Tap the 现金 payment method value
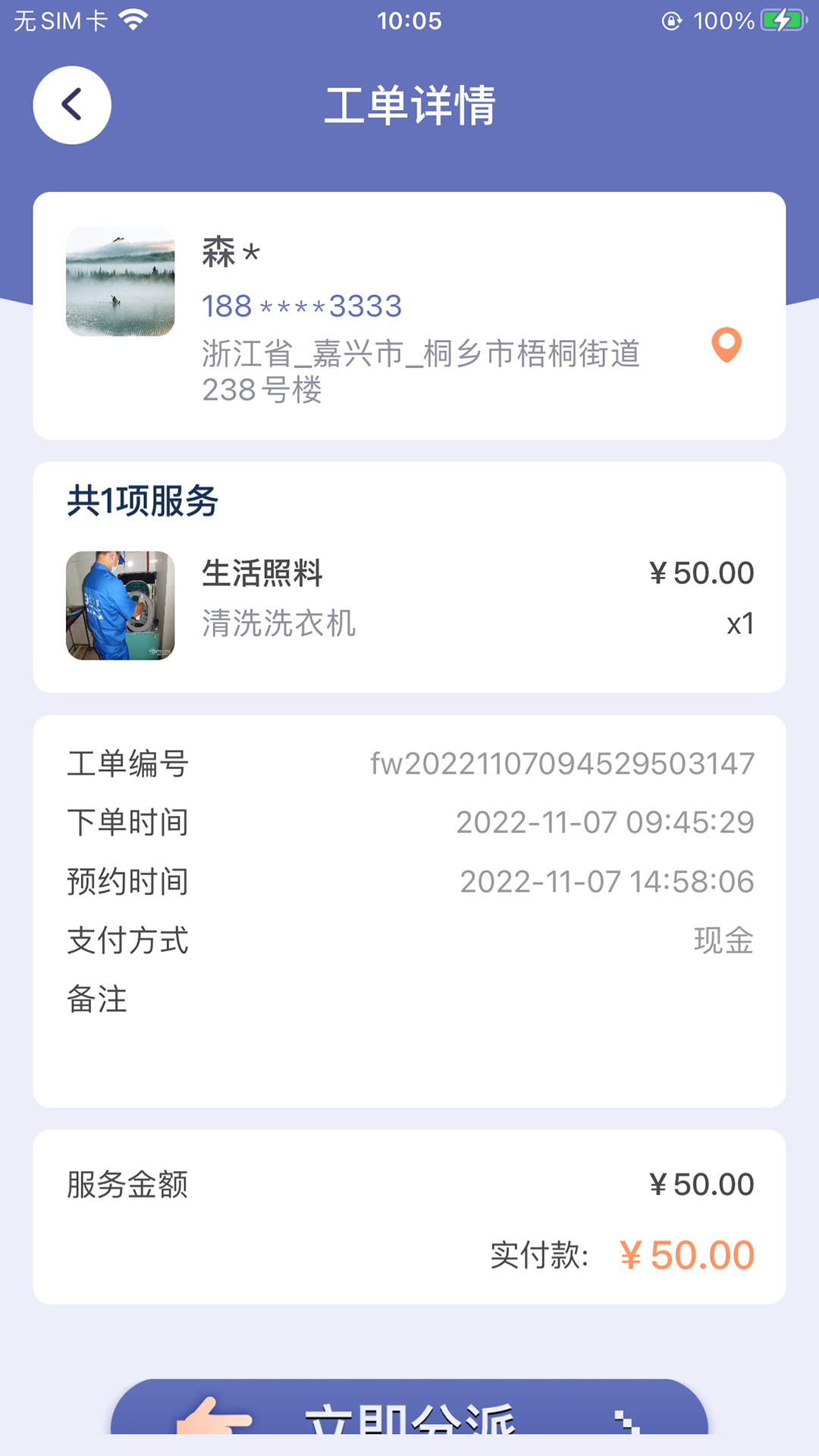This screenshot has width=819, height=1456. (723, 940)
